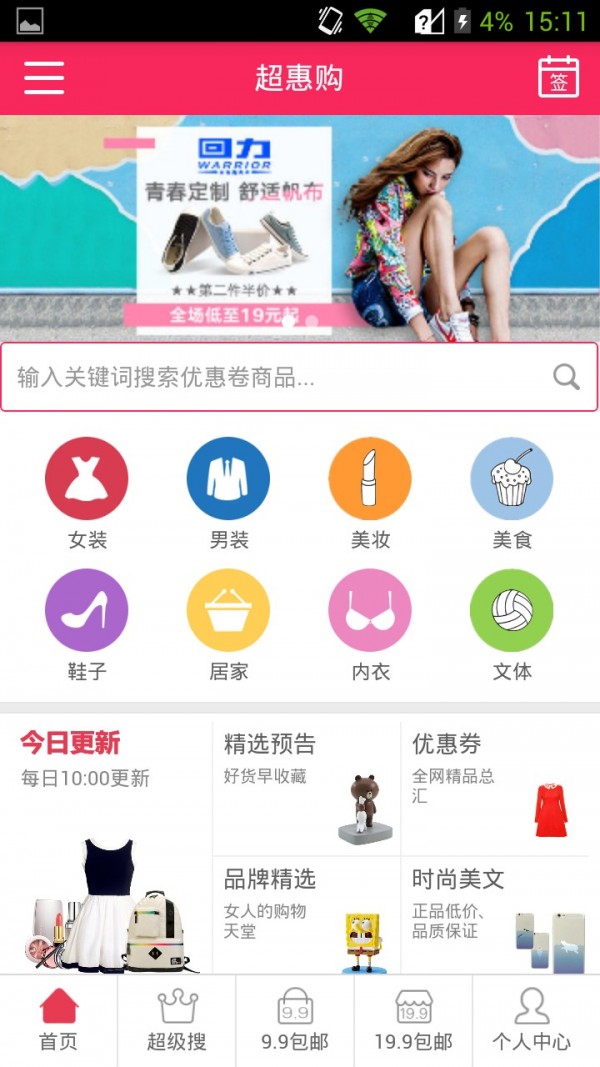Open the daily sign-in calendar icon
600x1067 pixels.
[558, 78]
